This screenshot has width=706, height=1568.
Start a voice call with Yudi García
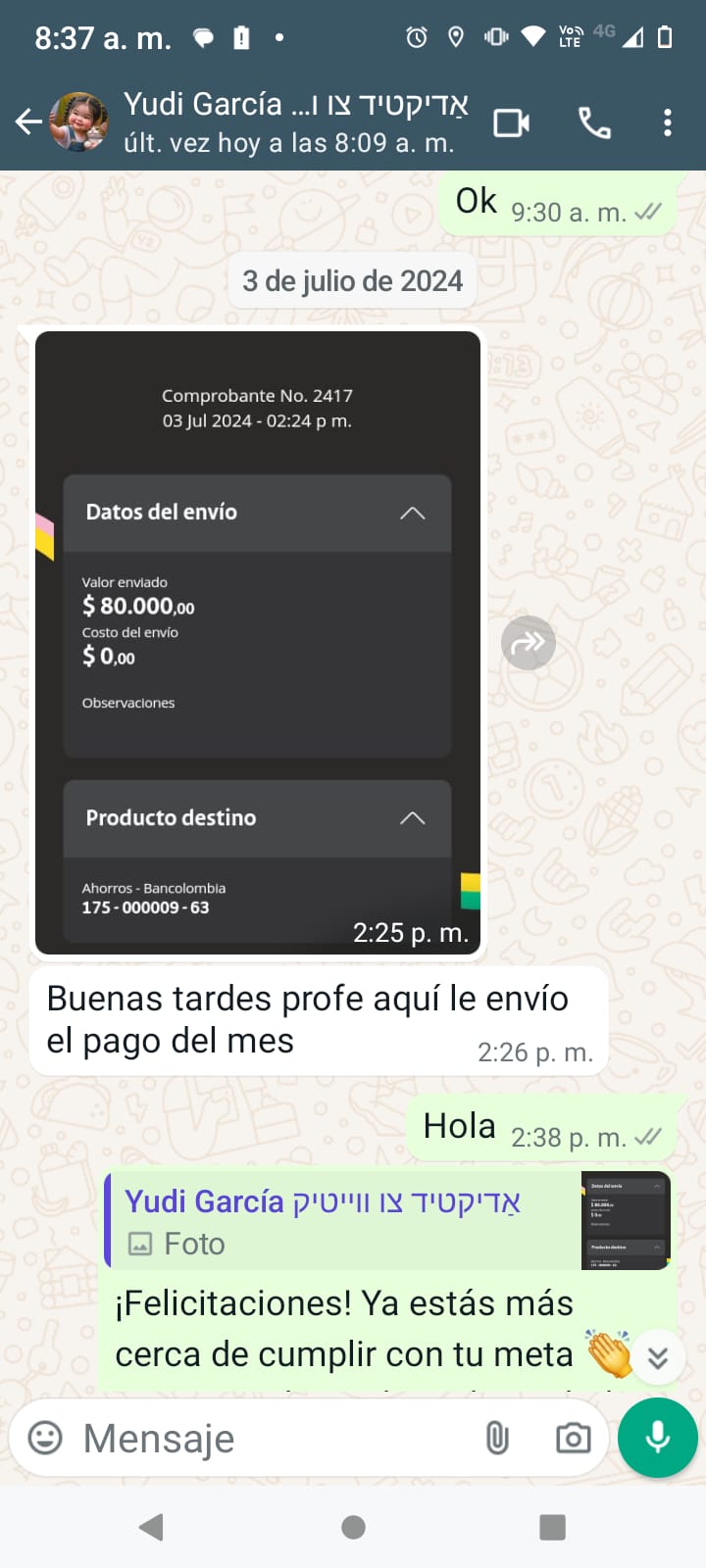594,123
